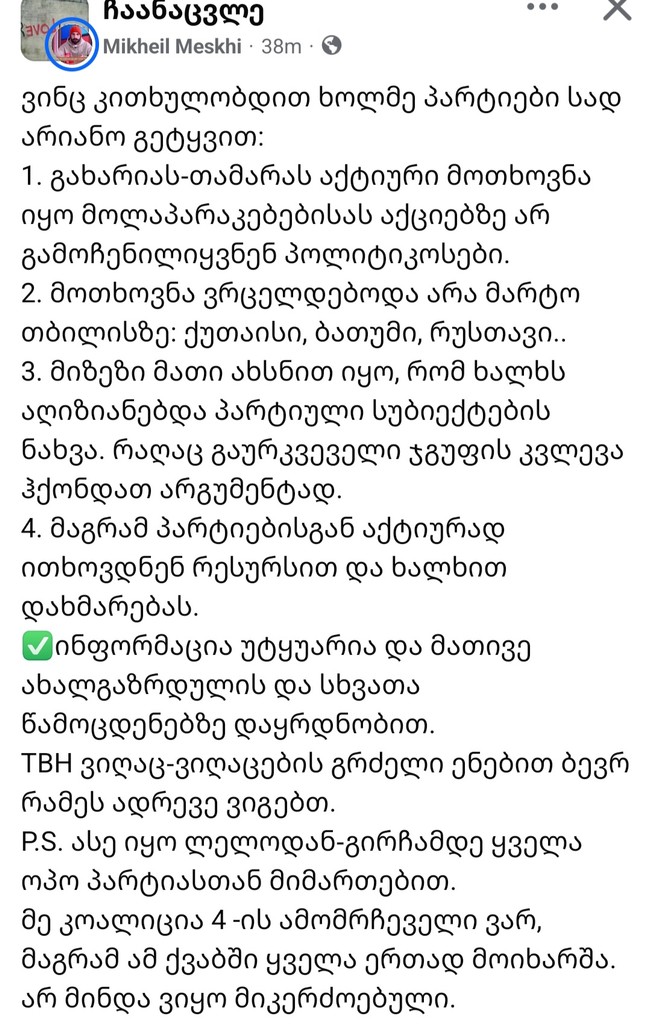Open the Mikheil Meskhi profile name link
This screenshot has height=1024, width=651.
pyautogui.click(x=173, y=46)
